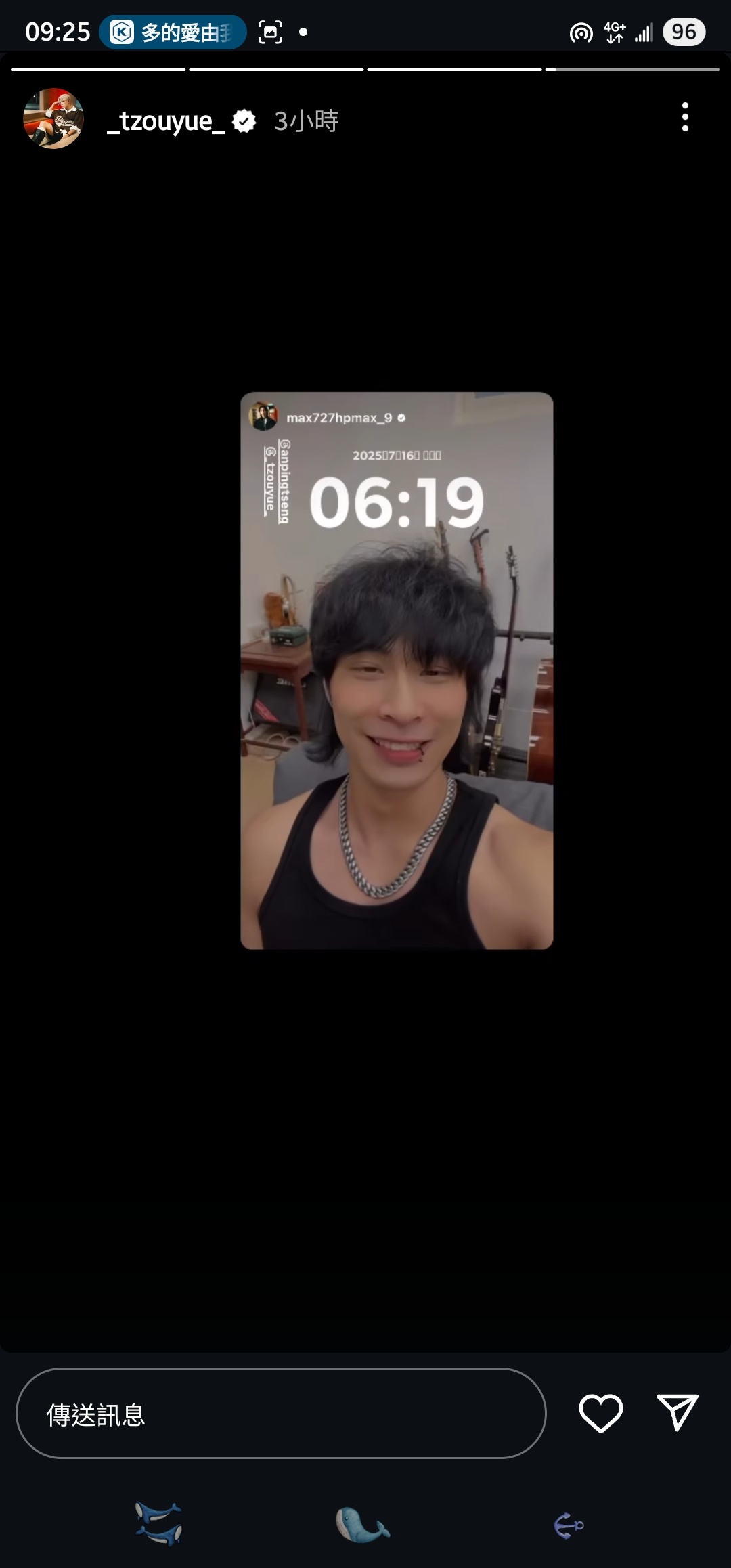
Task: Go back using the anchor arrow button
Action: coord(569,1525)
